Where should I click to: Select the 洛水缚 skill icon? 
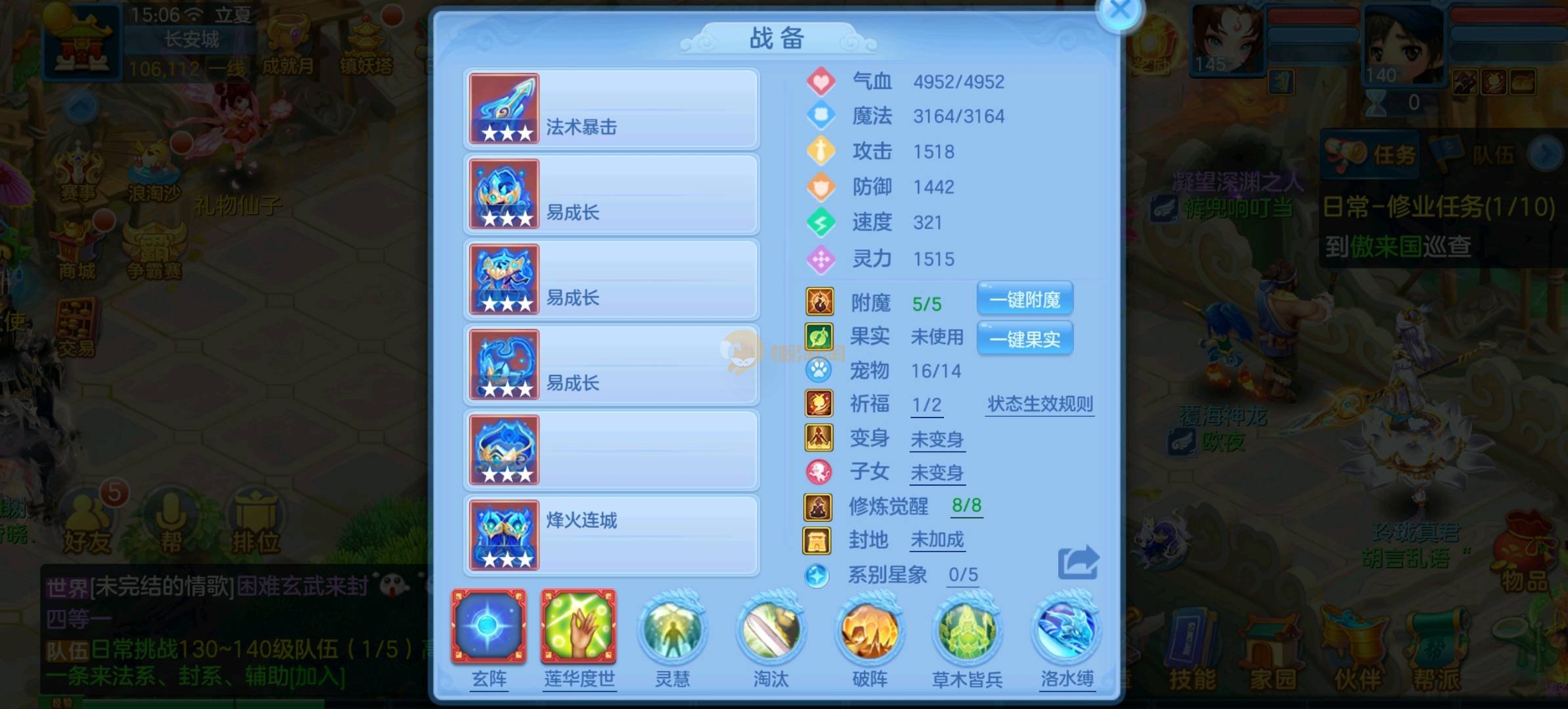pos(1067,629)
